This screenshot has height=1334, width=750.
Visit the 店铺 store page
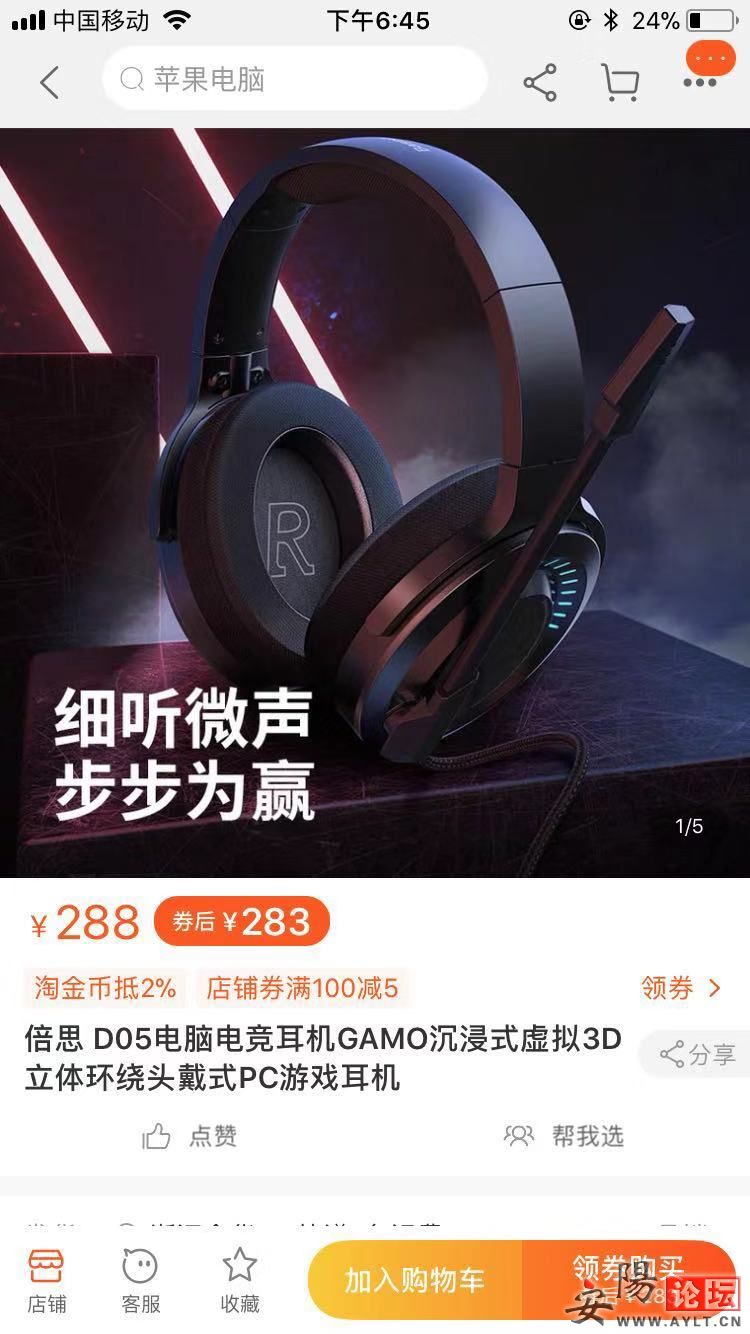pos(47,1280)
